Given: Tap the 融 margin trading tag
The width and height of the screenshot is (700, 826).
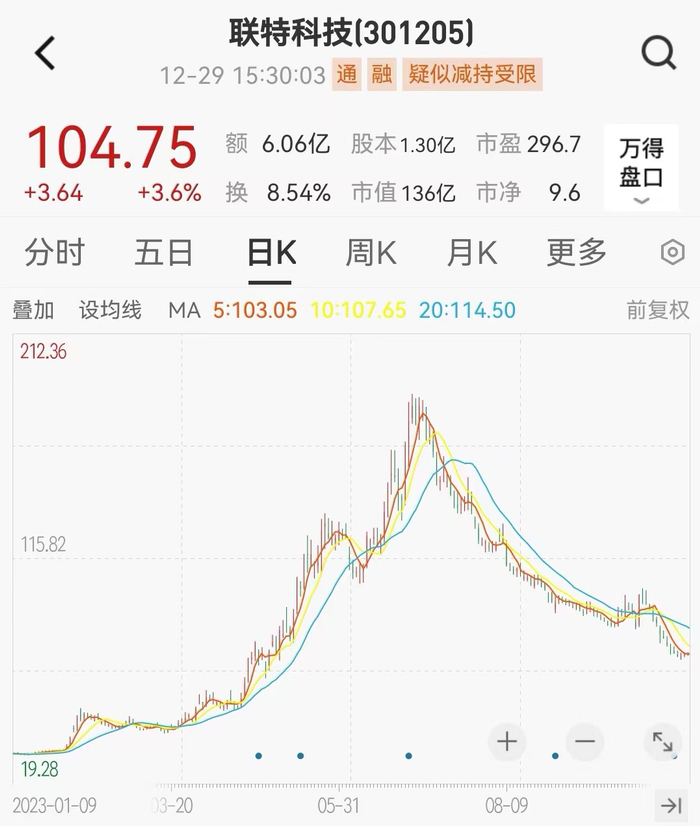Looking at the screenshot, I should click(x=382, y=75).
